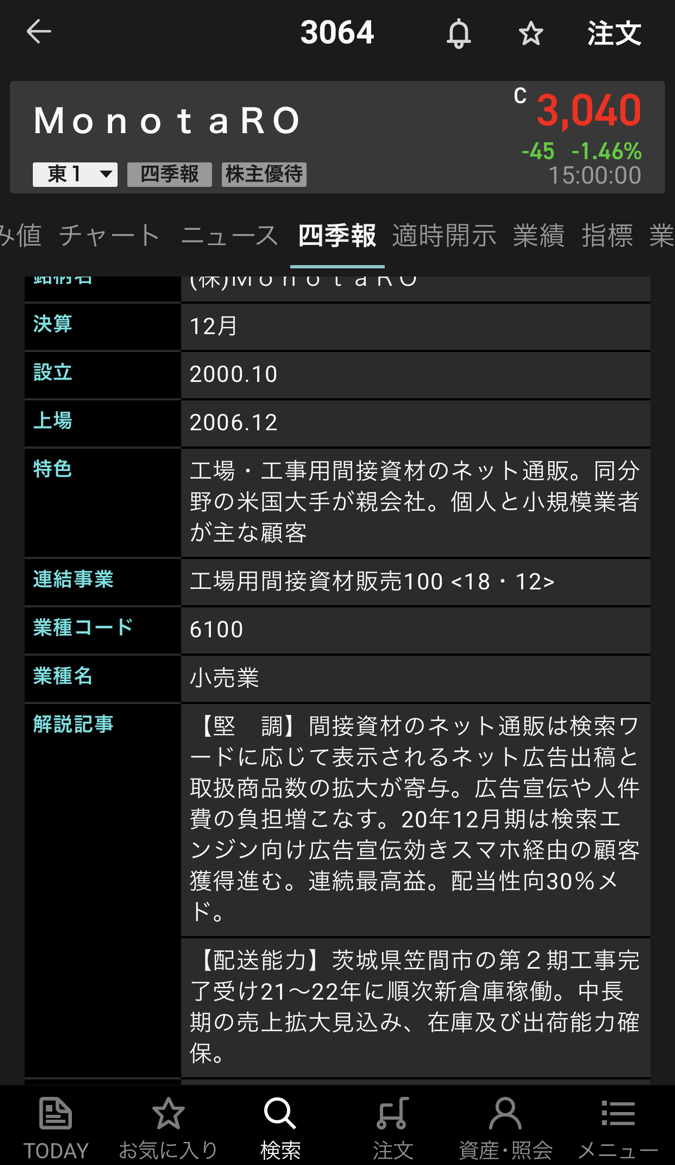675x1165 pixels.
Task: Open 資産・照会 in the bottom navigation
Action: [x=505, y=1126]
